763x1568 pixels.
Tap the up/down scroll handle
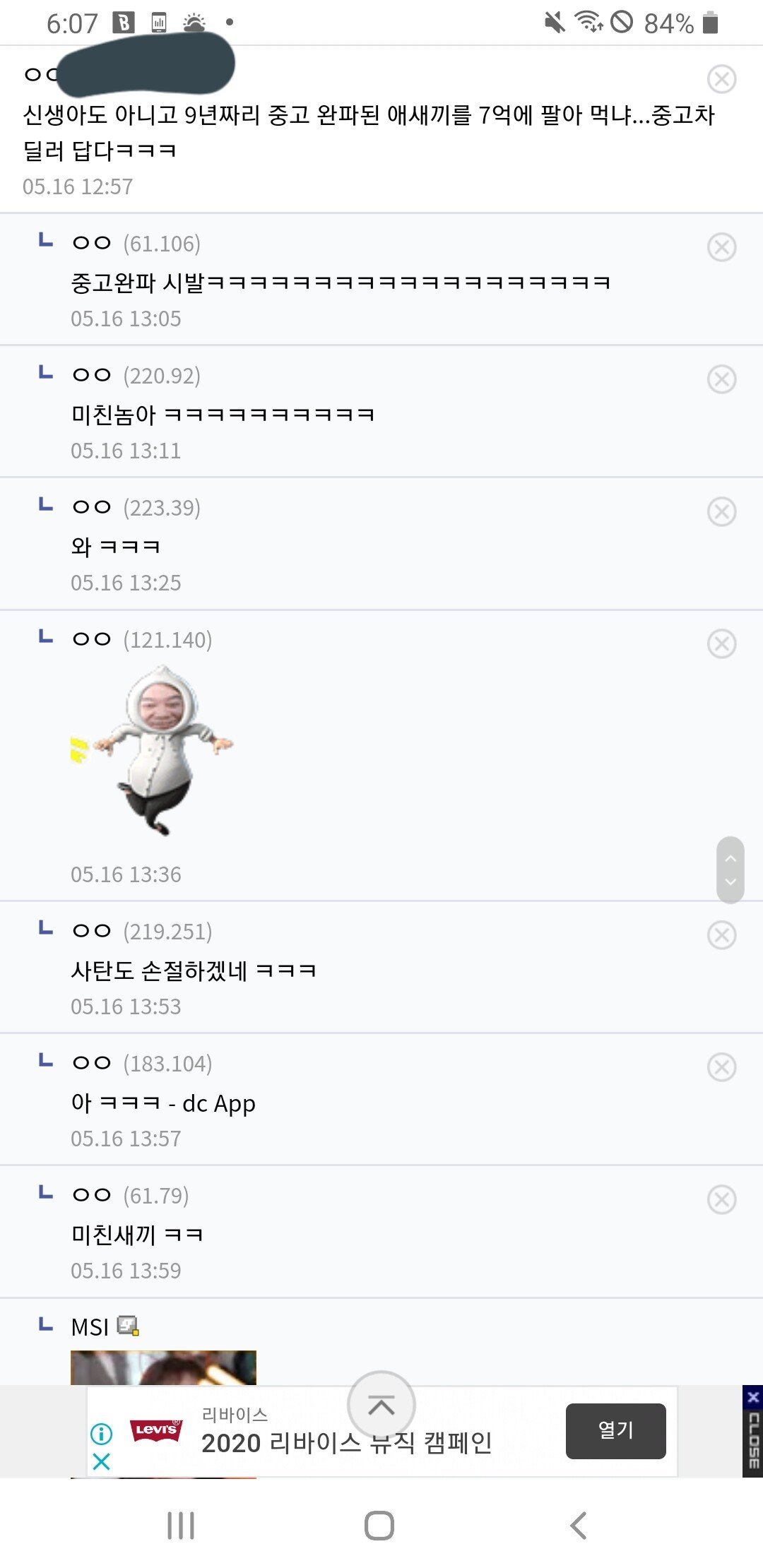click(x=731, y=869)
